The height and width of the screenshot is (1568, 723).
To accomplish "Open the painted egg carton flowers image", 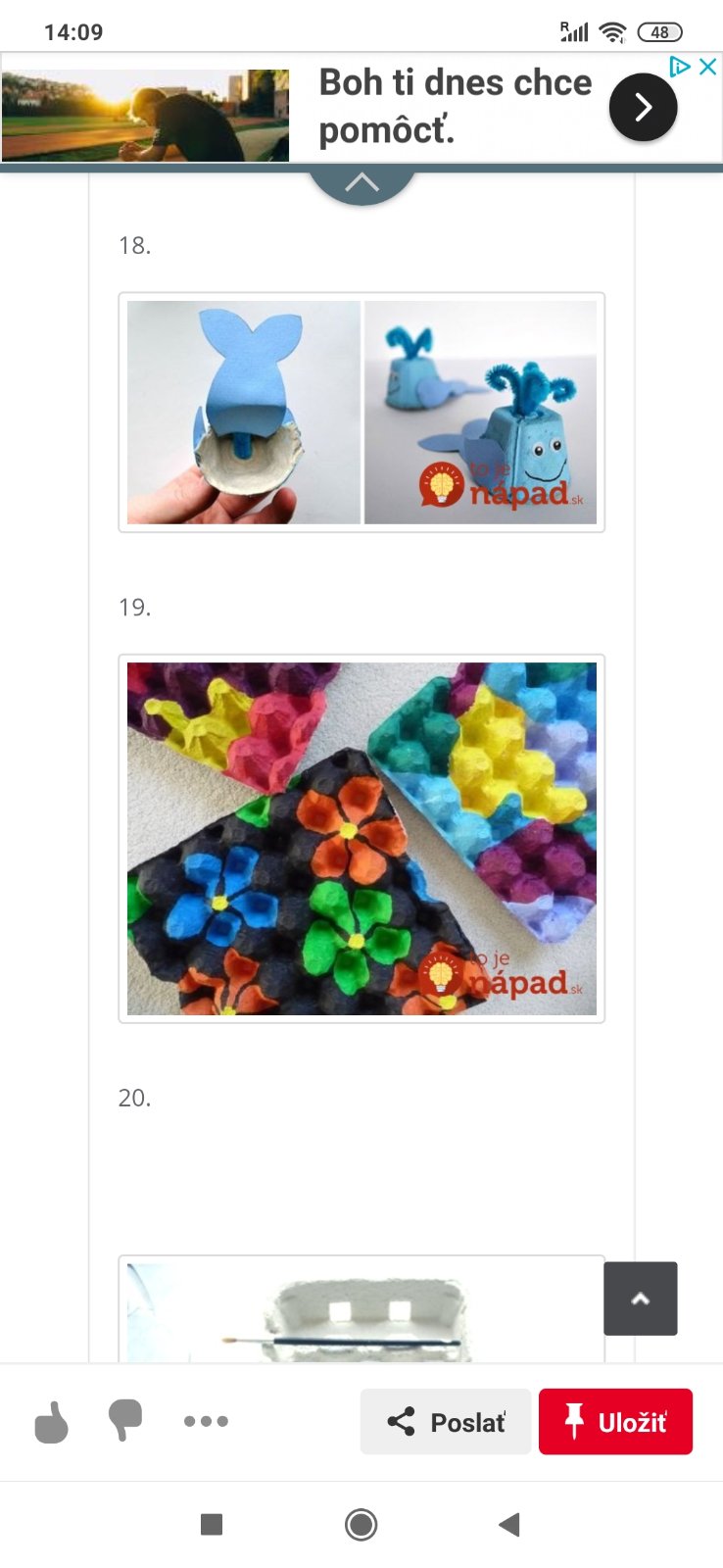I will click(x=361, y=839).
